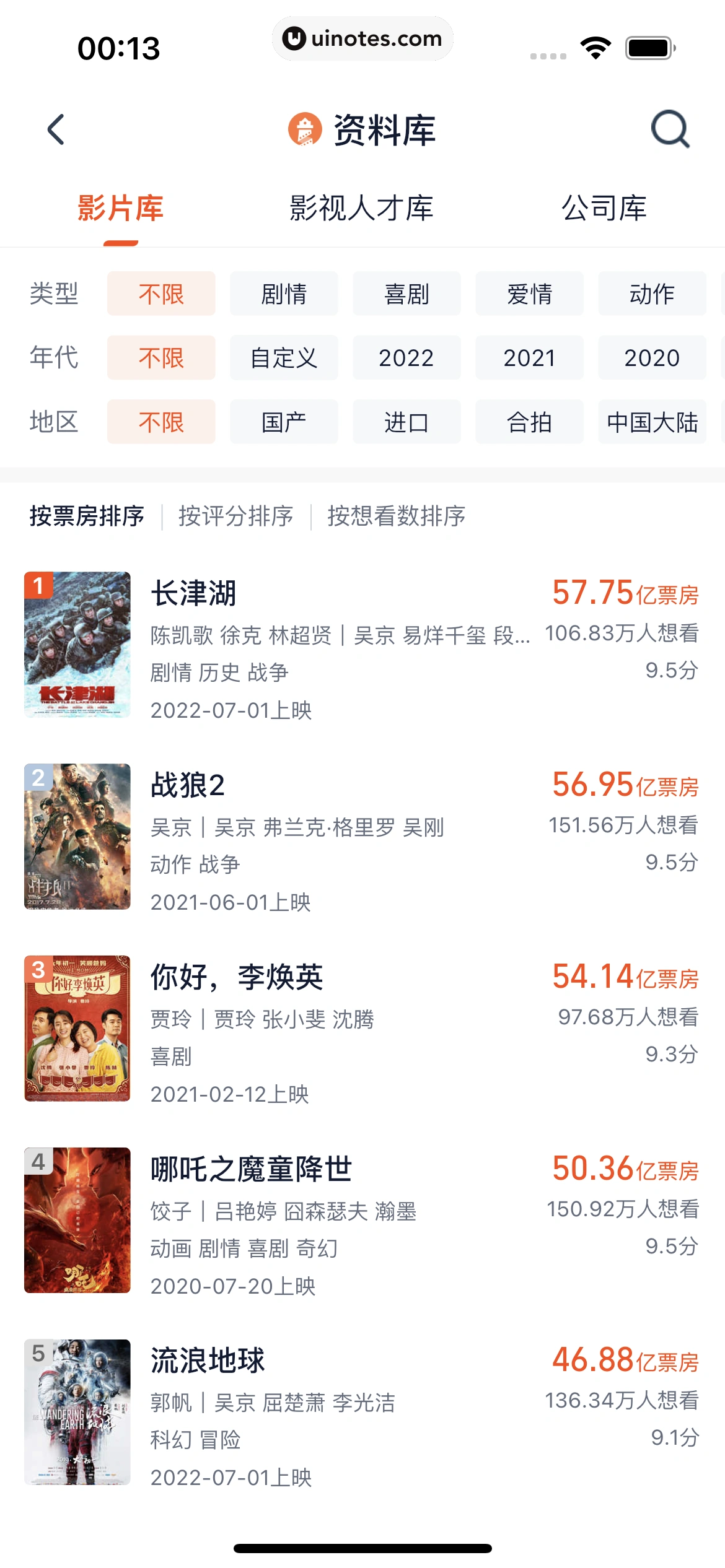Select the 自定义 year option

coord(284,358)
